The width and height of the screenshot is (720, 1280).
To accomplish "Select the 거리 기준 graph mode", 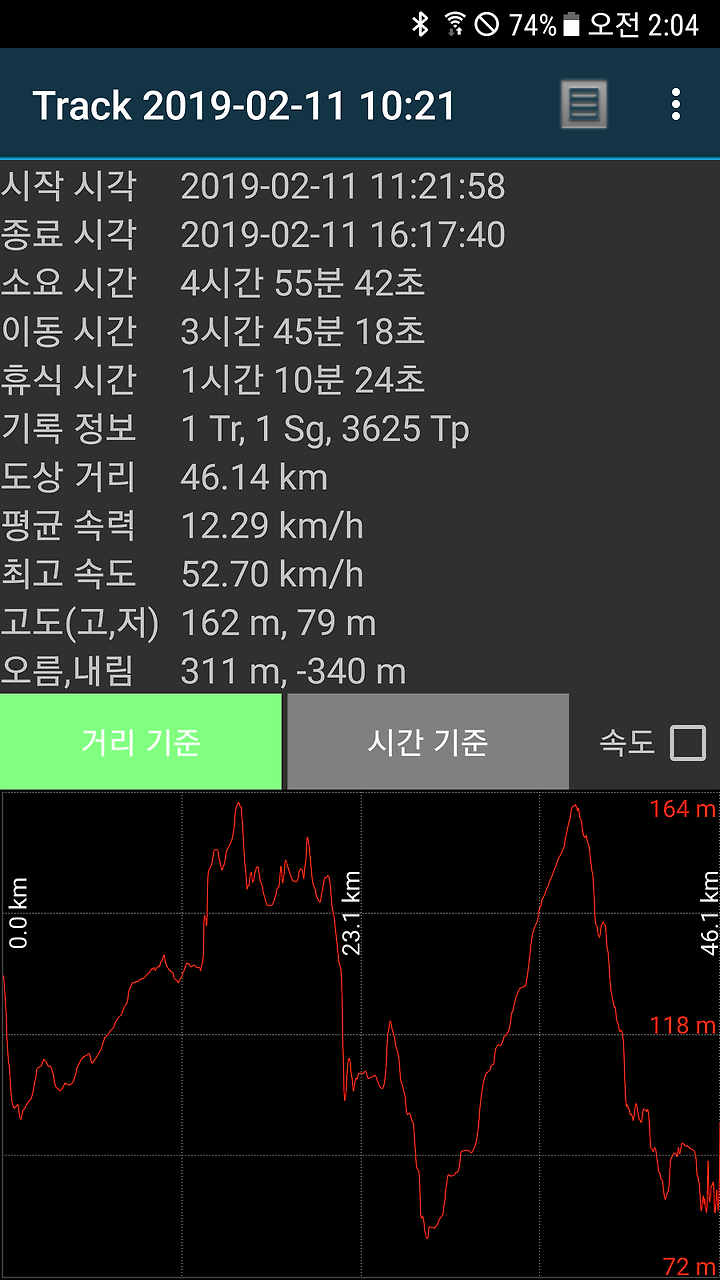I will (x=140, y=742).
